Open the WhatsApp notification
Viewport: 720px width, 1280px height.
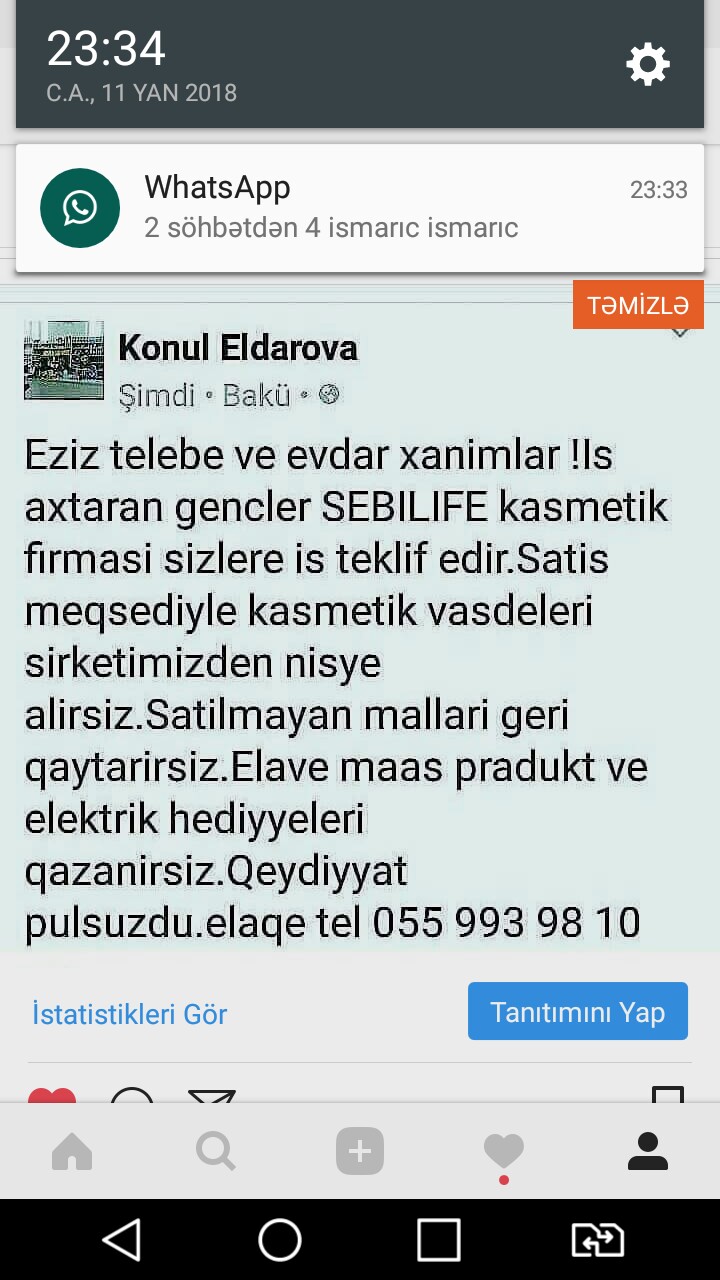[x=360, y=208]
